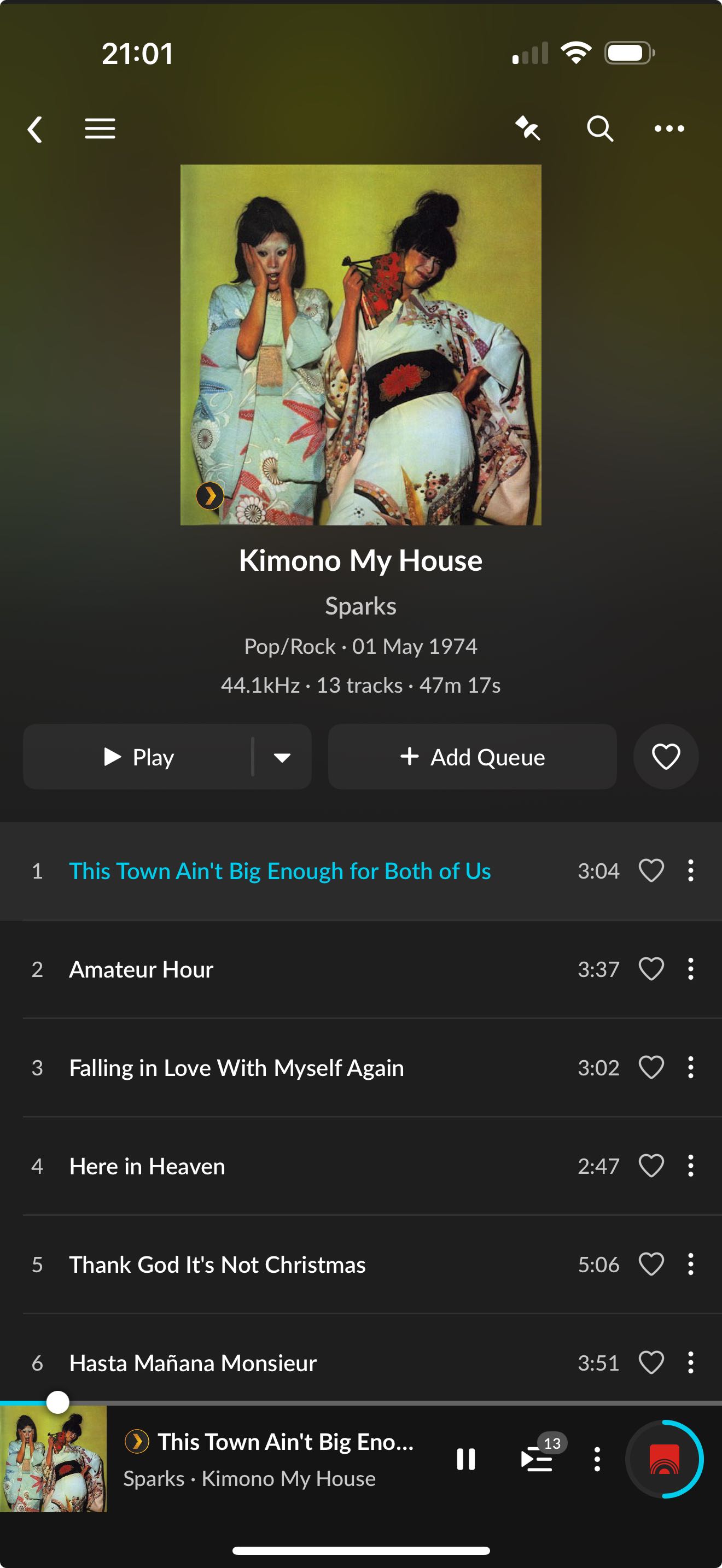Open the mini player's more options
Screen dimensions: 722x1568
(597, 1459)
